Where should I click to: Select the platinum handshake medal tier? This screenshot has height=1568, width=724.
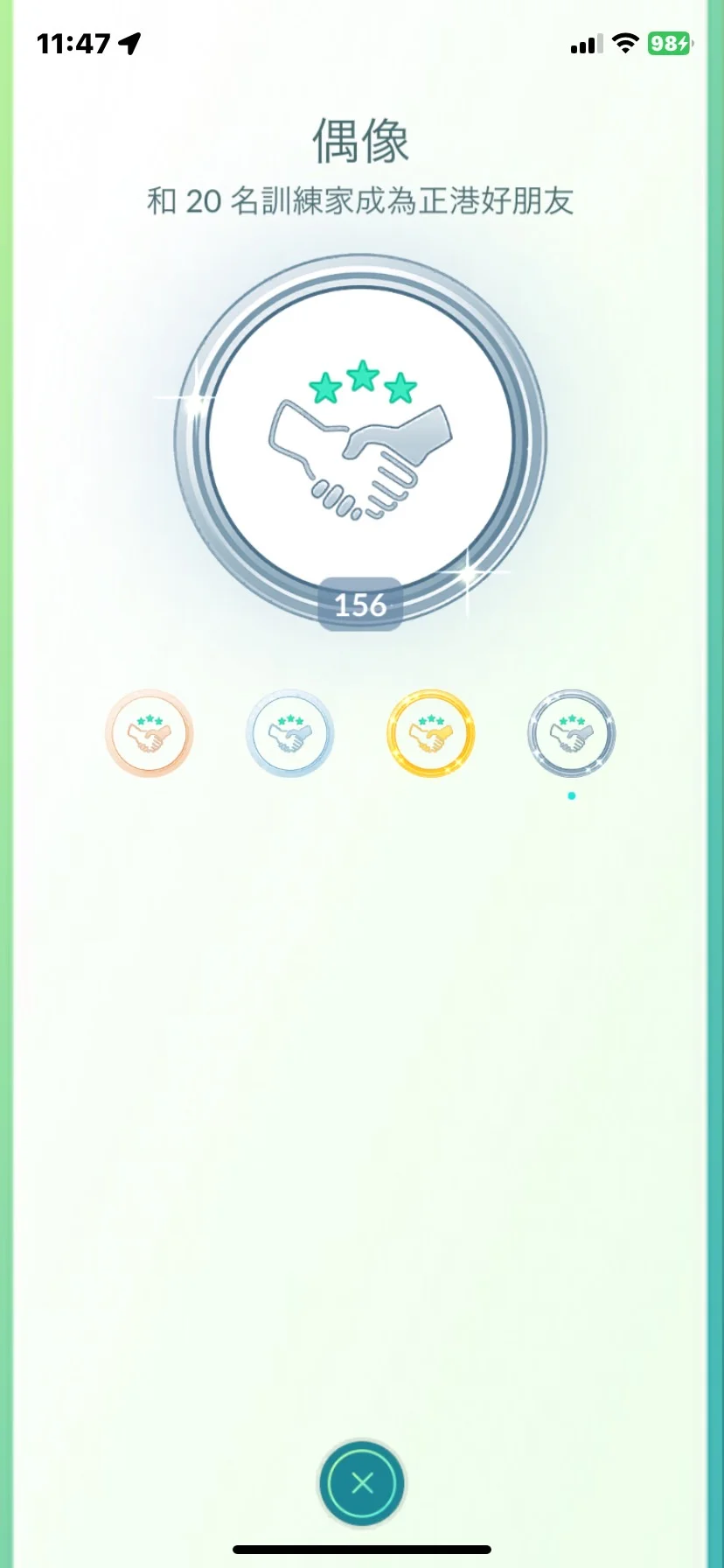[572, 733]
